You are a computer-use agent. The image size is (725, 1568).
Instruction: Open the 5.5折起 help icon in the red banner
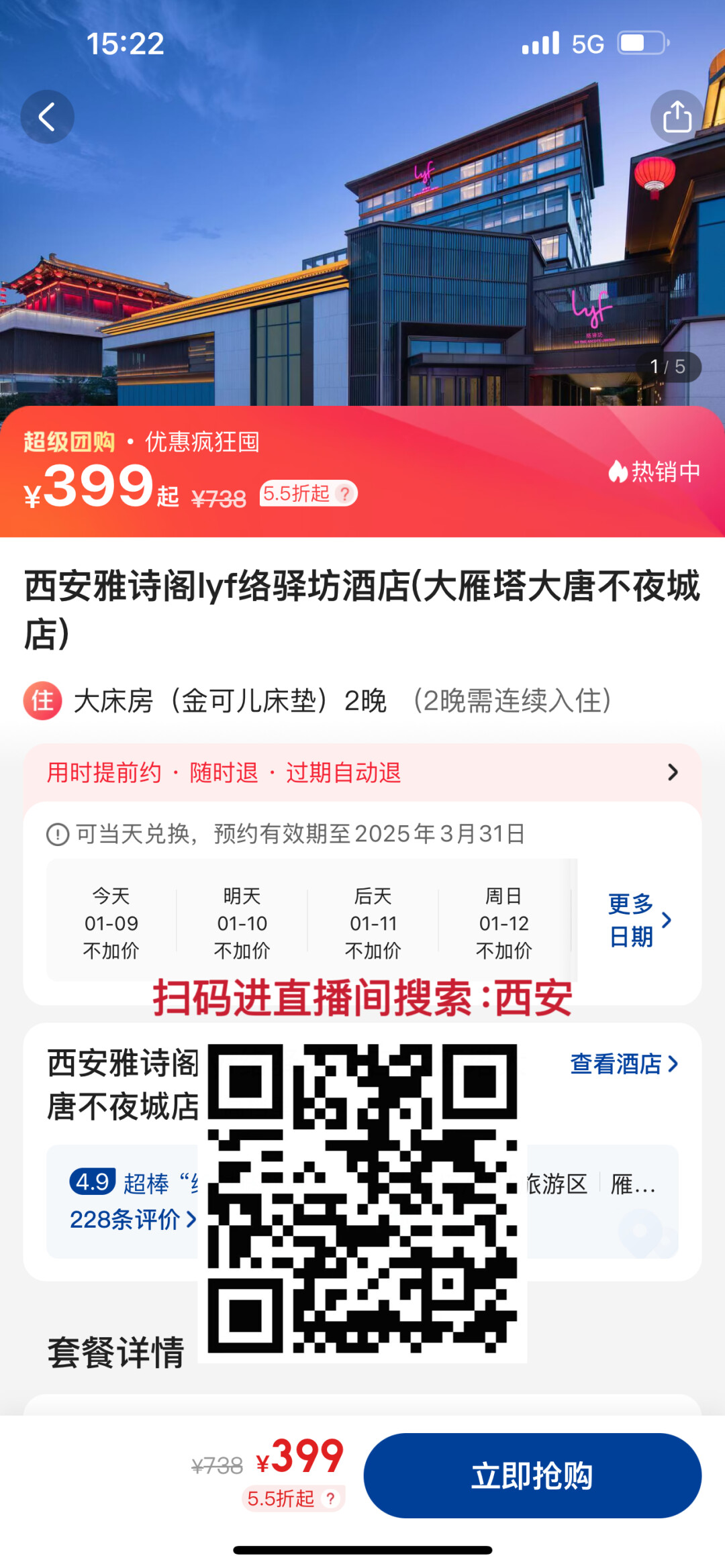click(345, 494)
